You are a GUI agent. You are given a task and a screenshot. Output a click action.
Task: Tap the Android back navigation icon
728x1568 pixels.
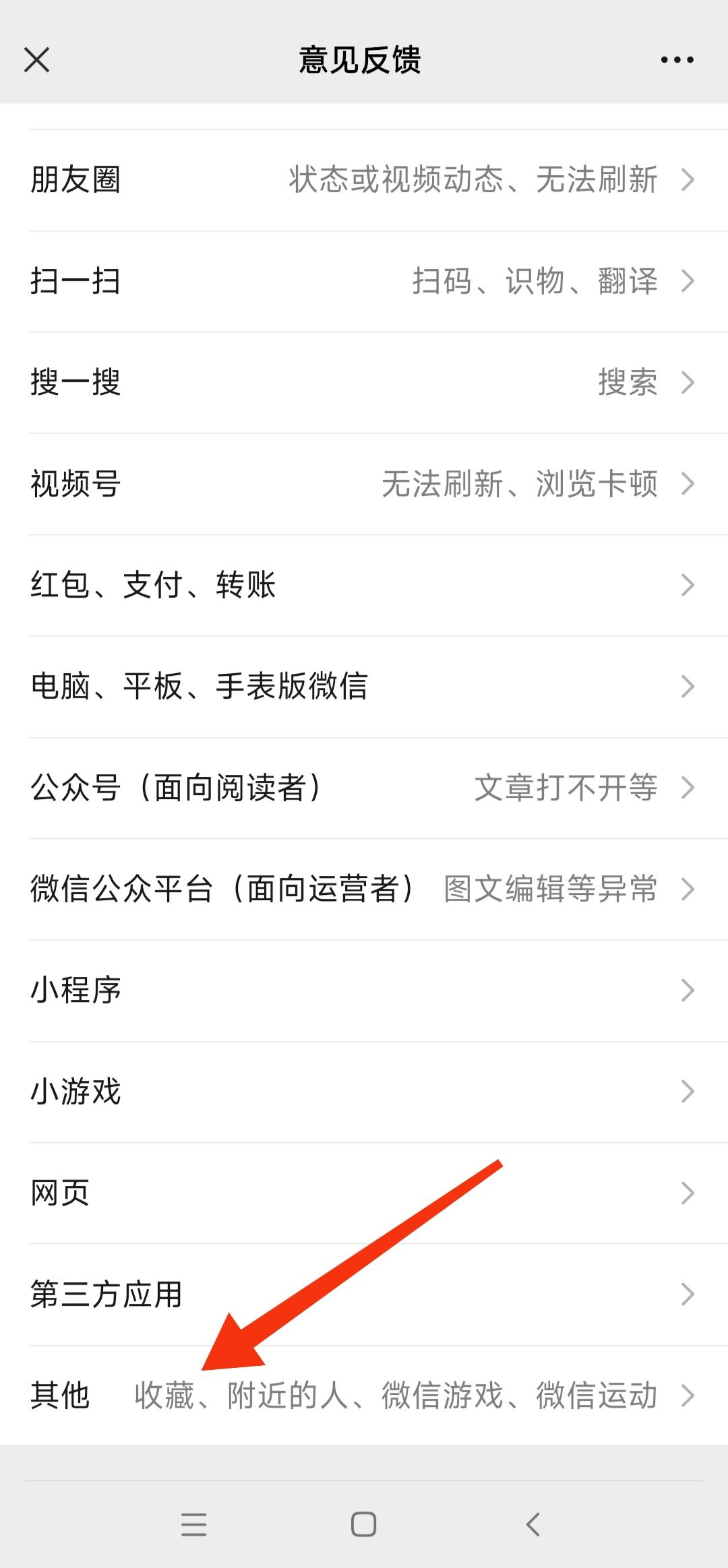tap(532, 1524)
